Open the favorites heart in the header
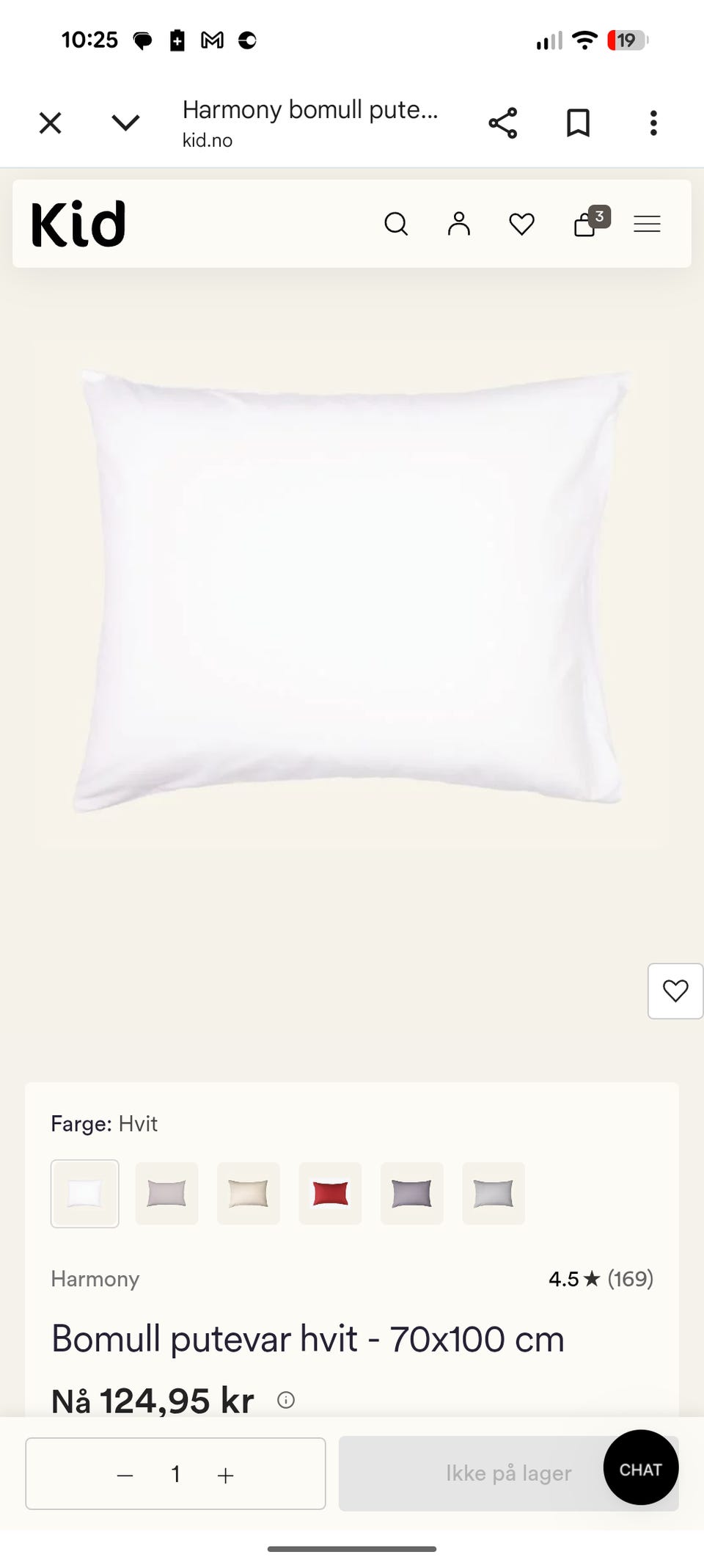This screenshot has height=1568, width=704. (x=521, y=224)
